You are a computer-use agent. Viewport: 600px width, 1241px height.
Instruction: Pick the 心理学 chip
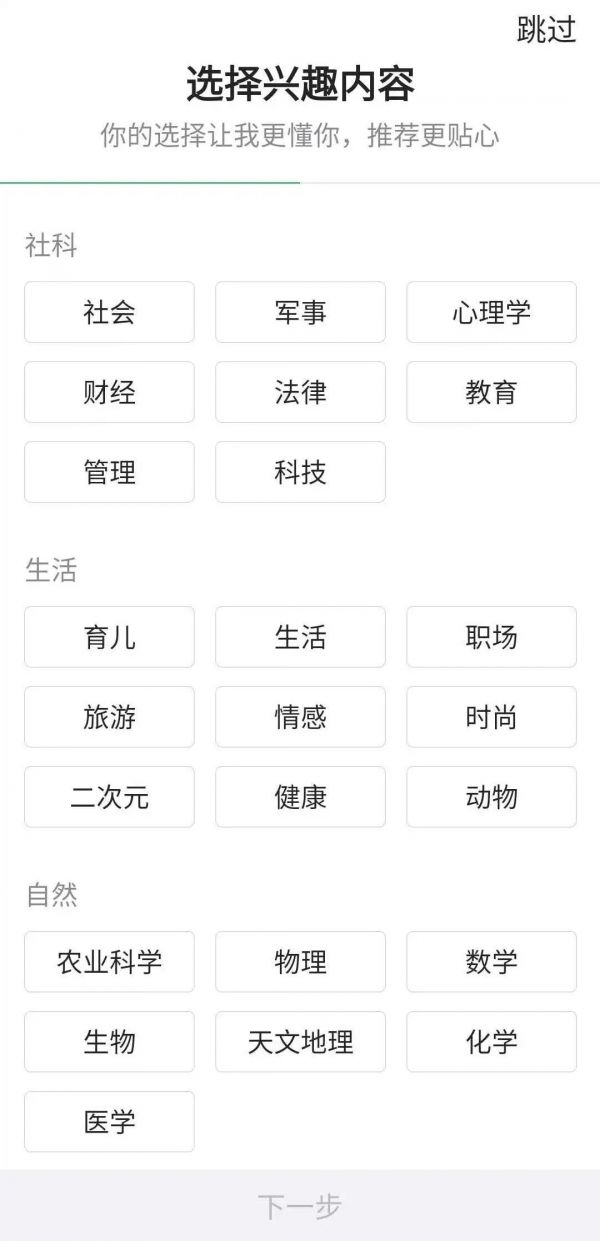[x=491, y=312]
